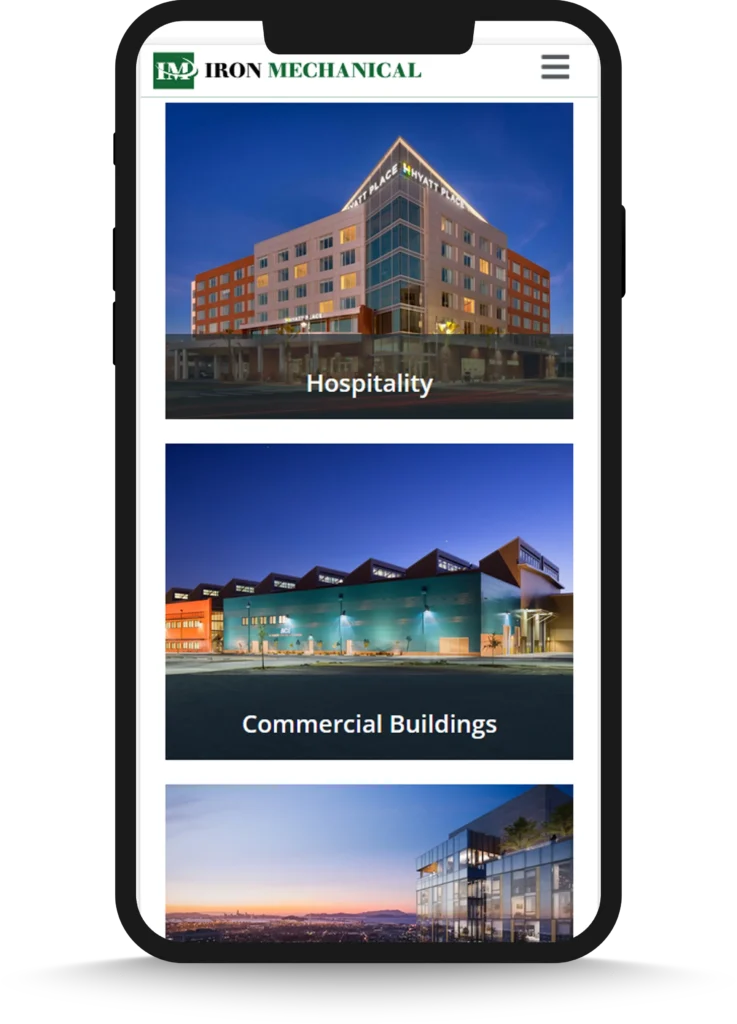
Task: Expand the Commercial Buildings category section
Action: [370, 600]
